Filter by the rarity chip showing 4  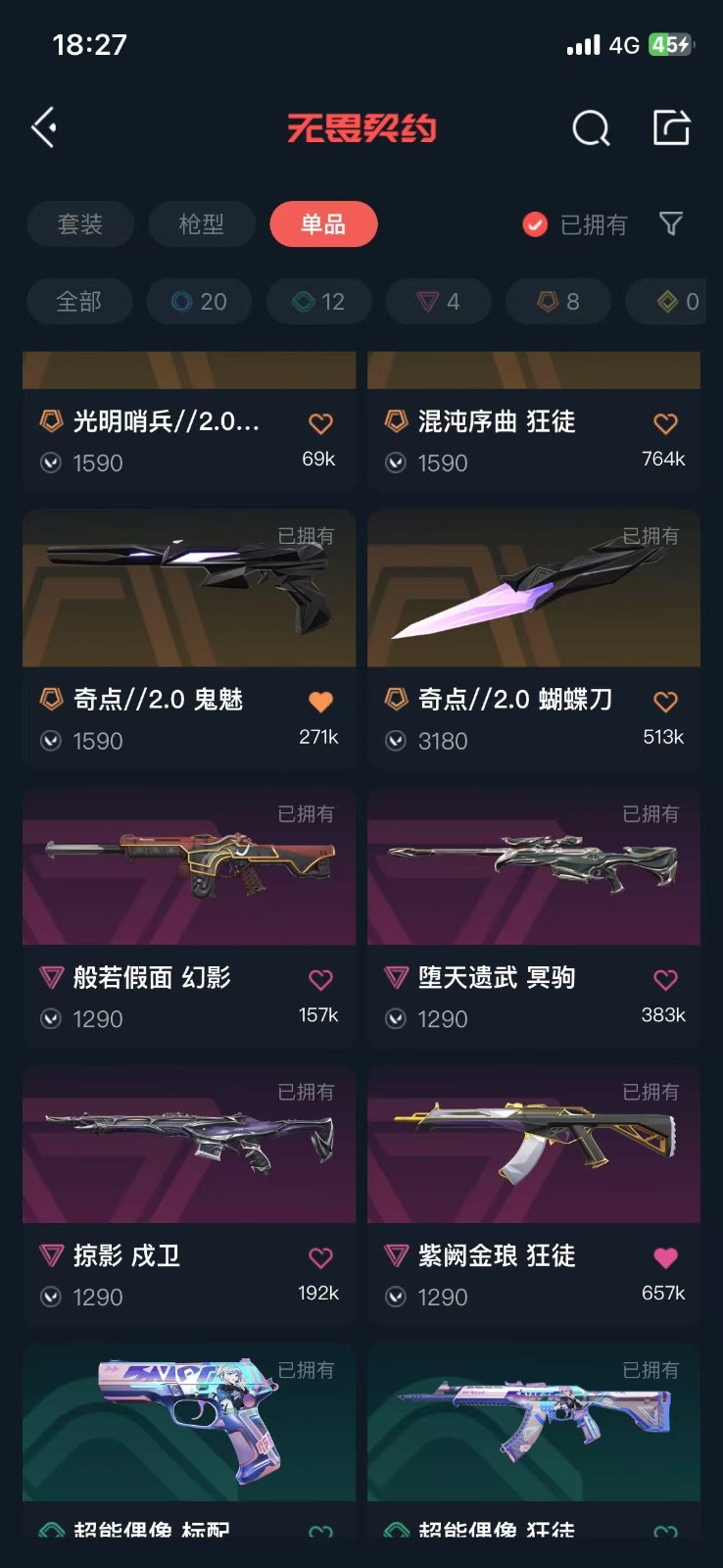point(439,302)
